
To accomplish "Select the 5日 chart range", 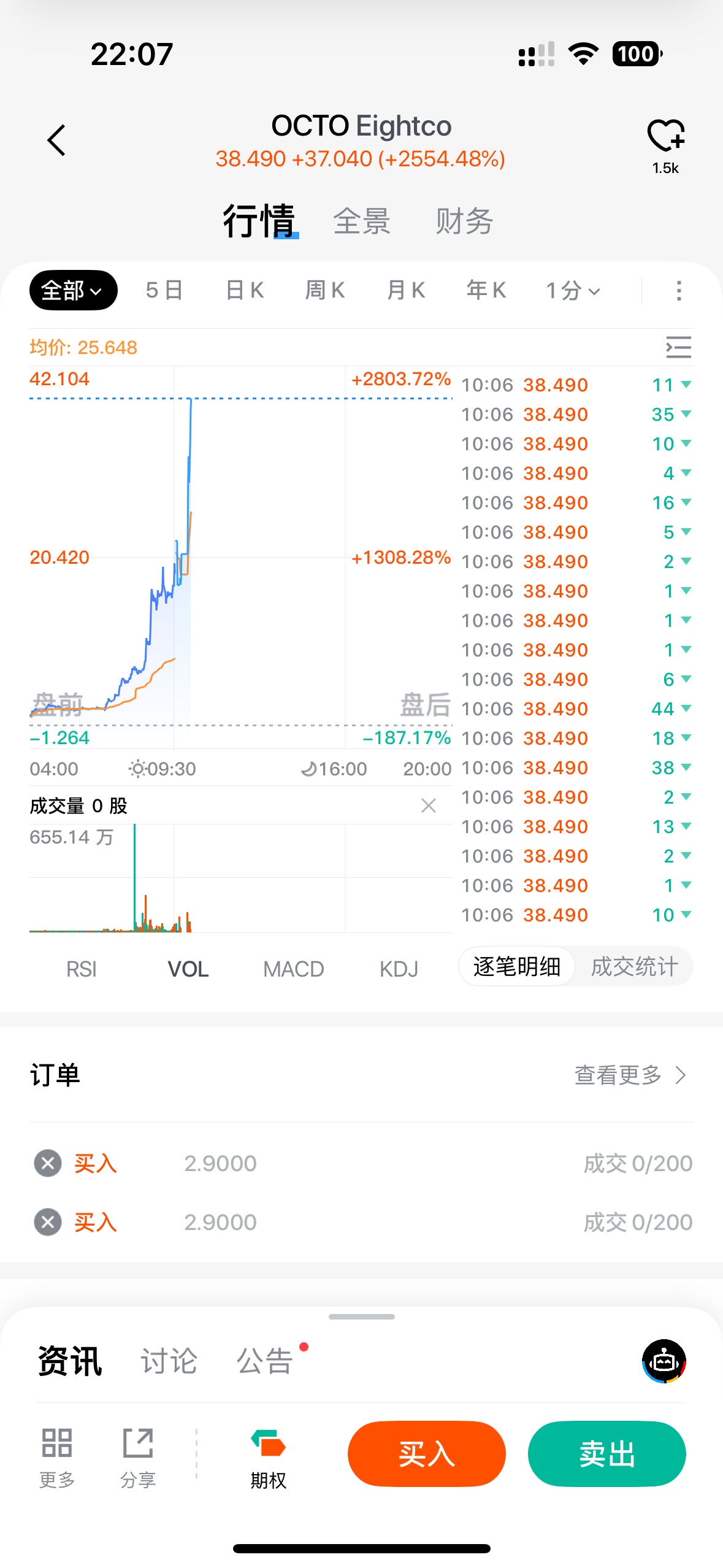I will [164, 290].
